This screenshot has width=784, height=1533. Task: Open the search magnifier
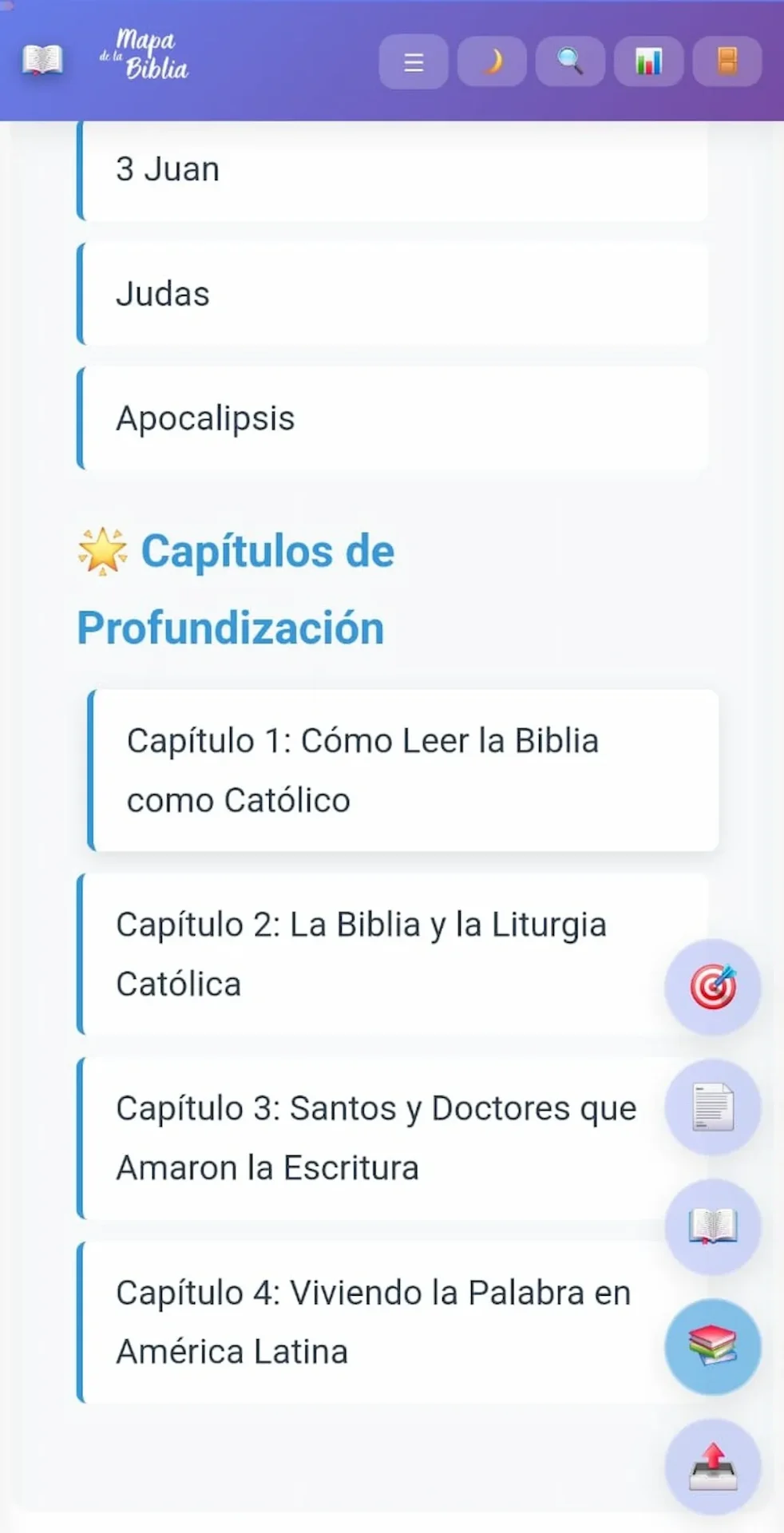[570, 61]
